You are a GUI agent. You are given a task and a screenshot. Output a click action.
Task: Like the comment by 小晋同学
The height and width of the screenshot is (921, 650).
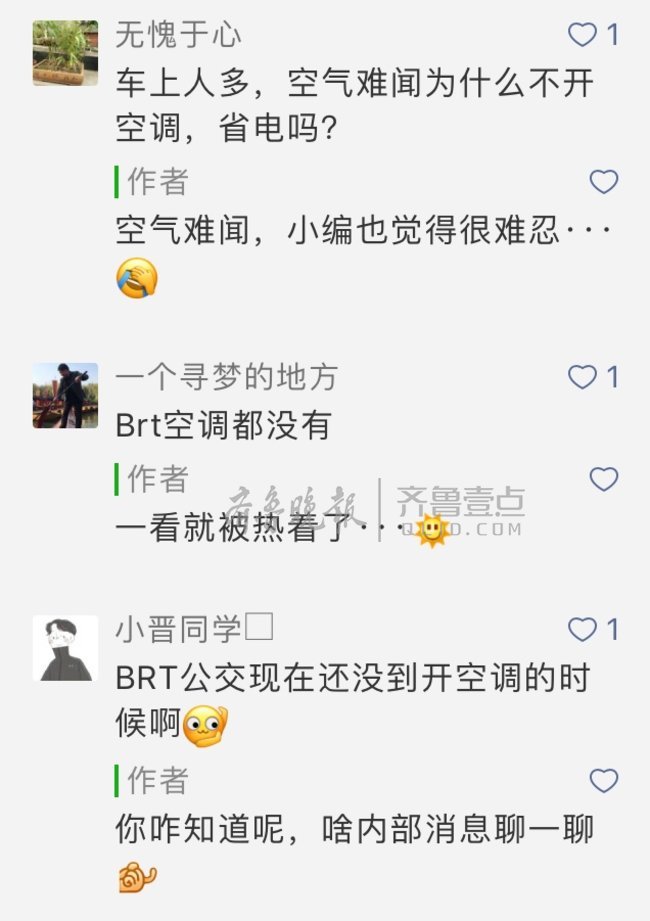pyautogui.click(x=583, y=629)
